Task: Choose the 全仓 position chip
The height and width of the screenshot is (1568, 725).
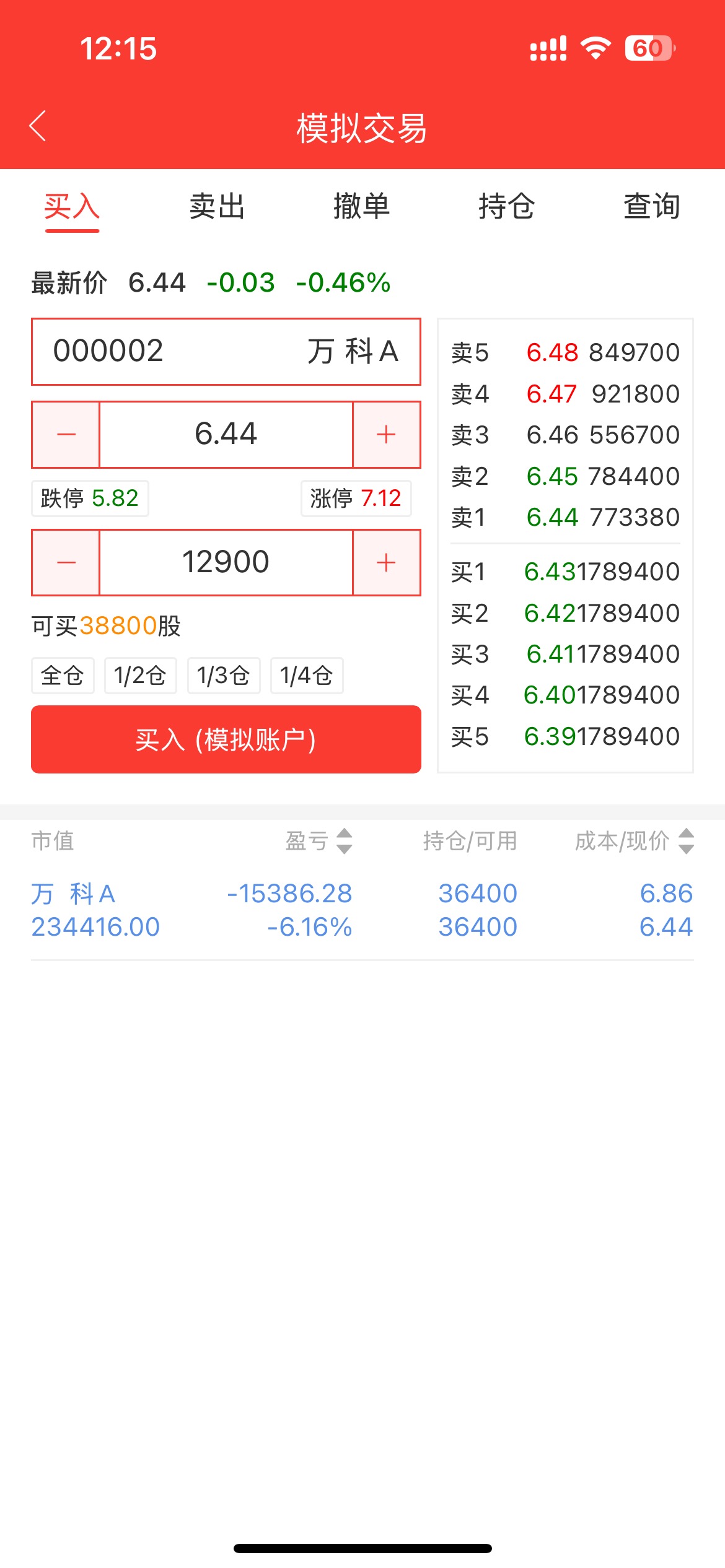Action: point(63,676)
